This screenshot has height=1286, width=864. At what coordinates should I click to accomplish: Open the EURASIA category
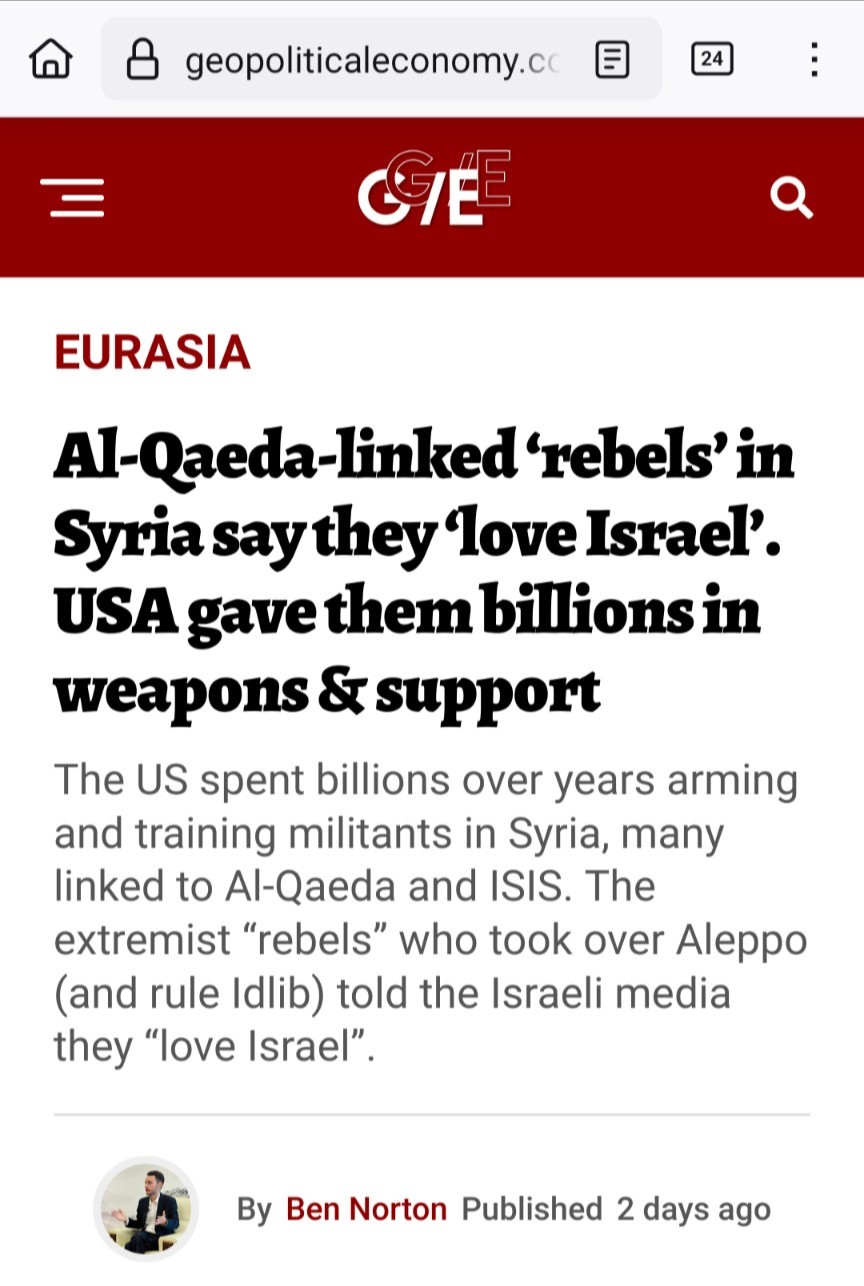152,352
